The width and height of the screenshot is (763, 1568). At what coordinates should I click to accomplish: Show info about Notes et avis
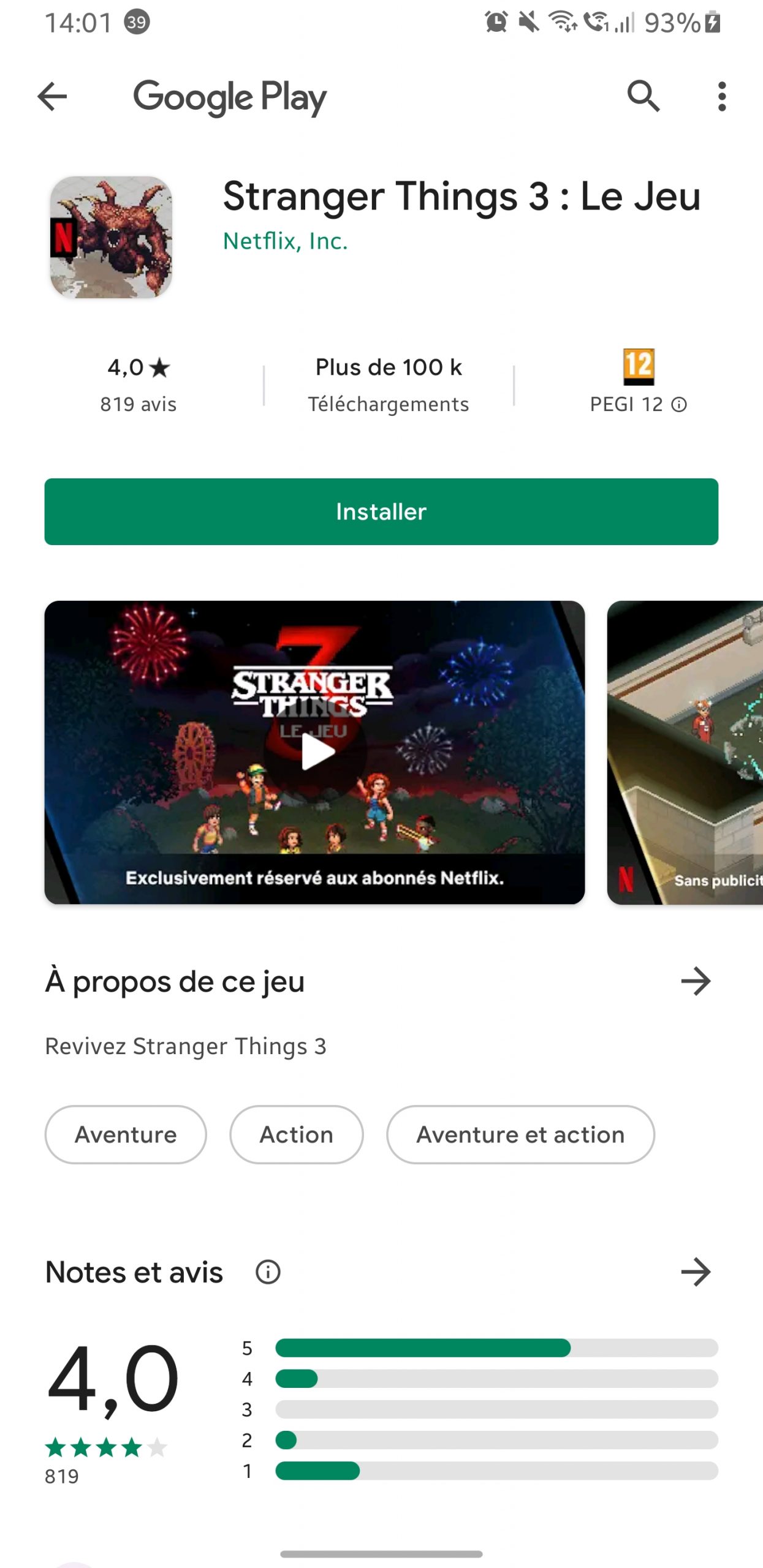pos(268,1272)
